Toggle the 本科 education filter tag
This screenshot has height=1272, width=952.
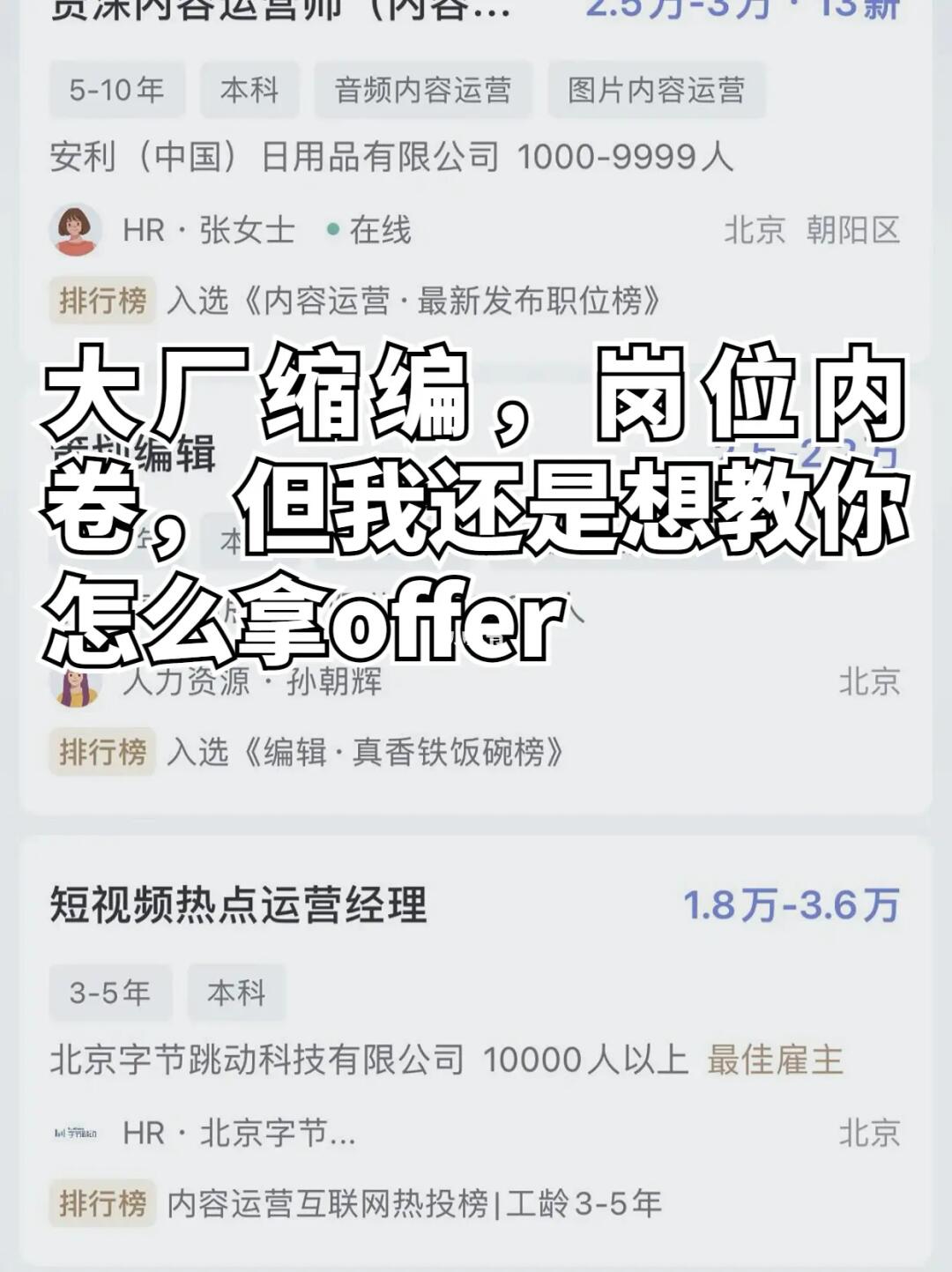(248, 87)
